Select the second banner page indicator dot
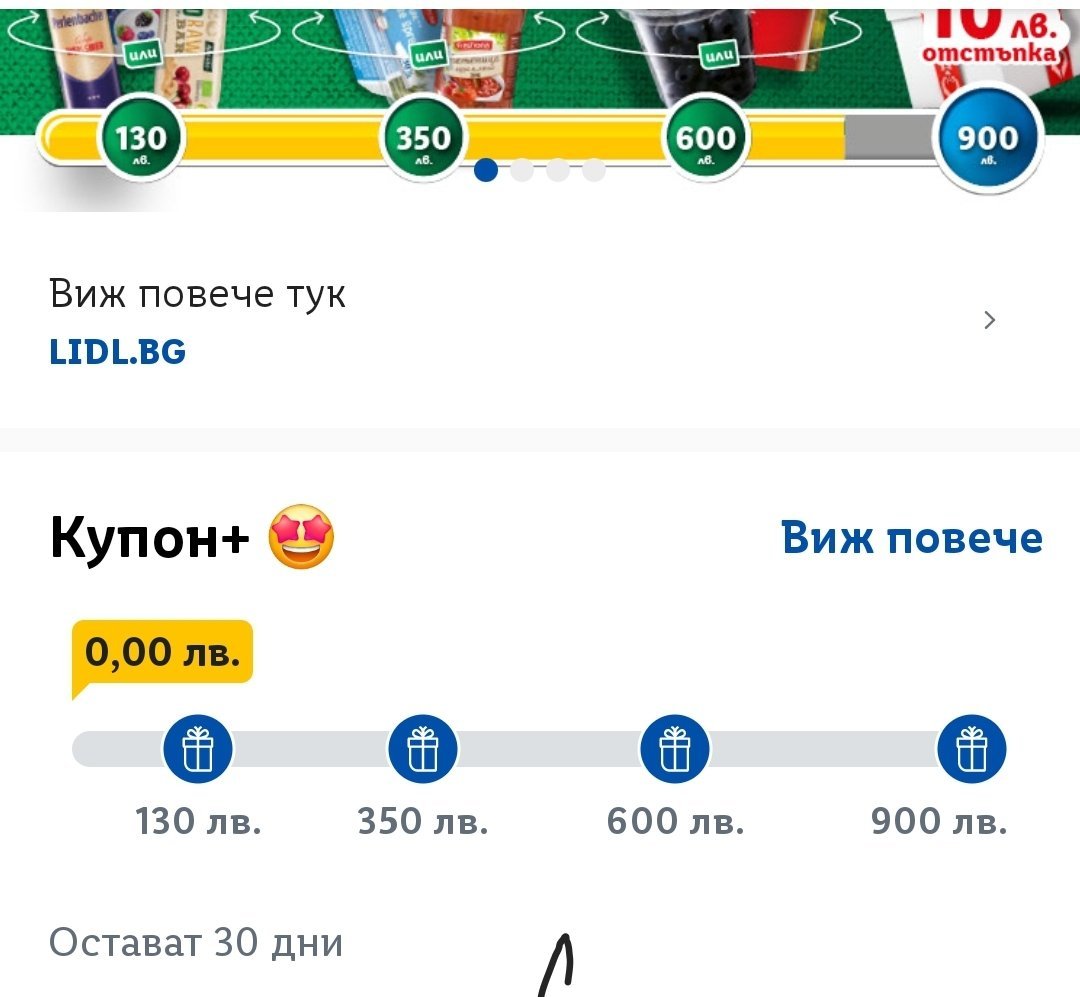Image resolution: width=1080 pixels, height=997 pixels. pyautogui.click(x=522, y=170)
